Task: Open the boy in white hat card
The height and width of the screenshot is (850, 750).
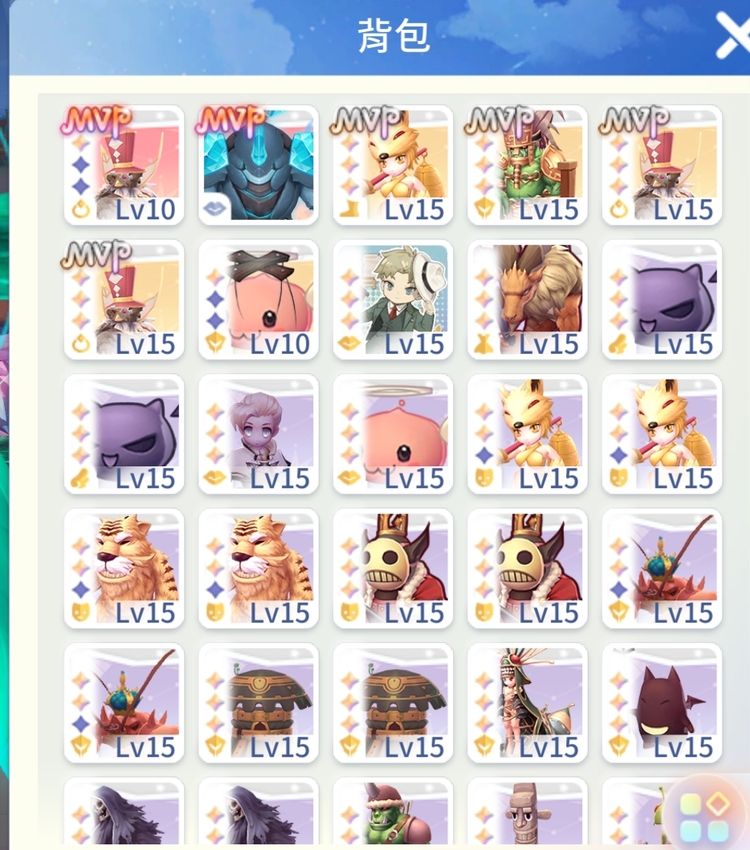Action: [393, 300]
